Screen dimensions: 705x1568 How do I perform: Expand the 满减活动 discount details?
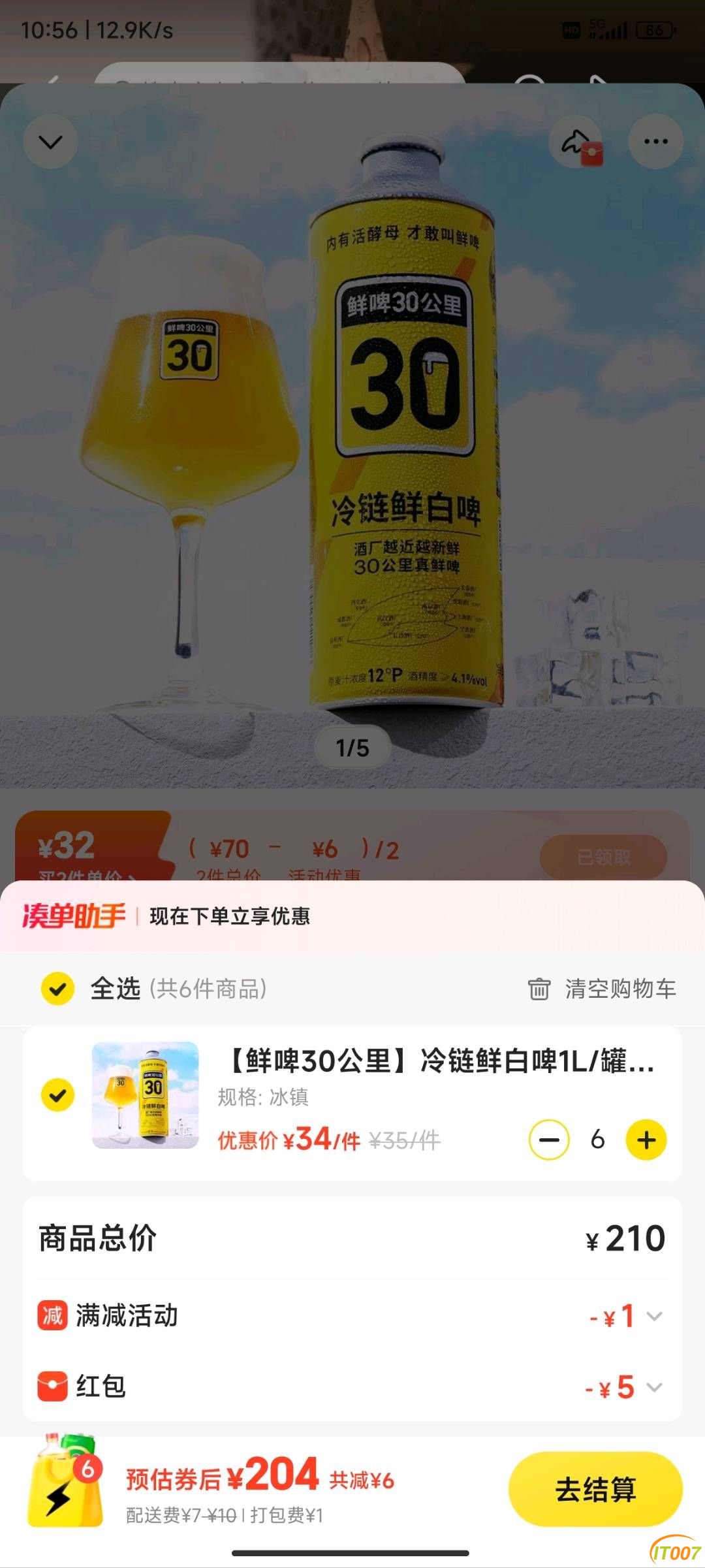(x=654, y=1316)
